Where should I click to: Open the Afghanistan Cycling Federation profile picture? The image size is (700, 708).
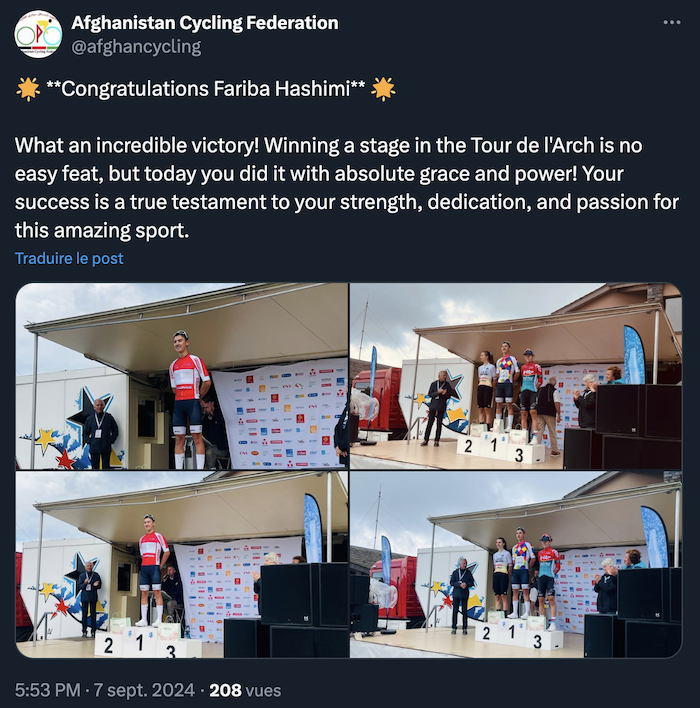point(38,34)
